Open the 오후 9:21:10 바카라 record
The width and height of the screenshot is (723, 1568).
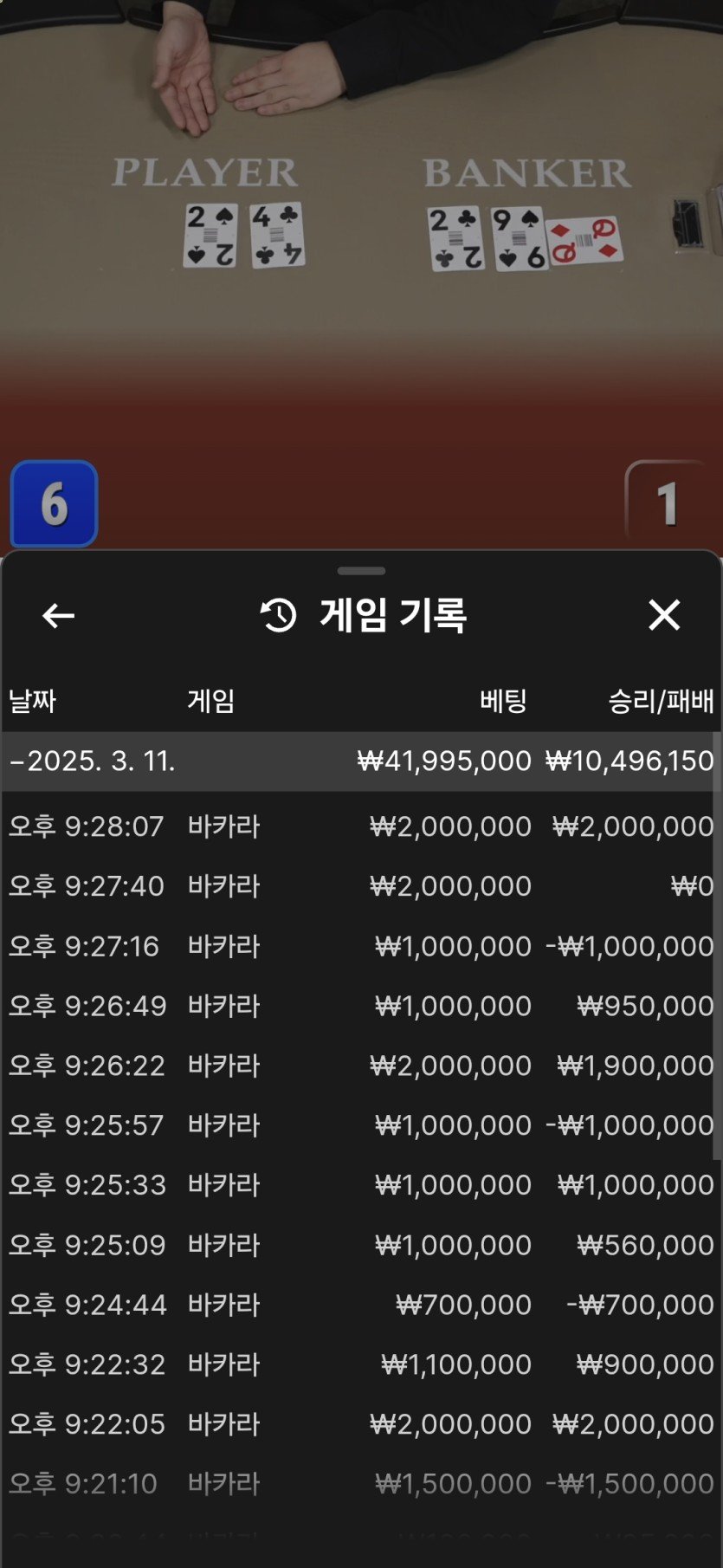coord(360,1484)
